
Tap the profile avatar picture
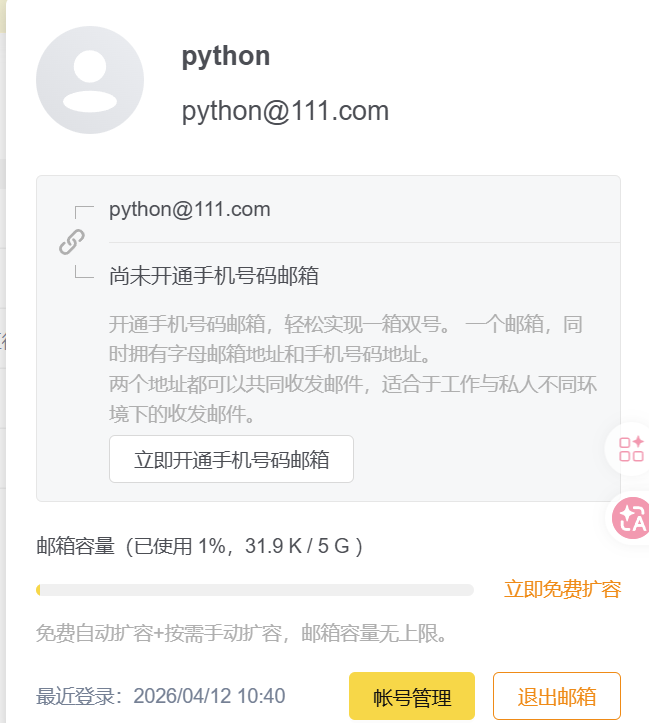90,80
